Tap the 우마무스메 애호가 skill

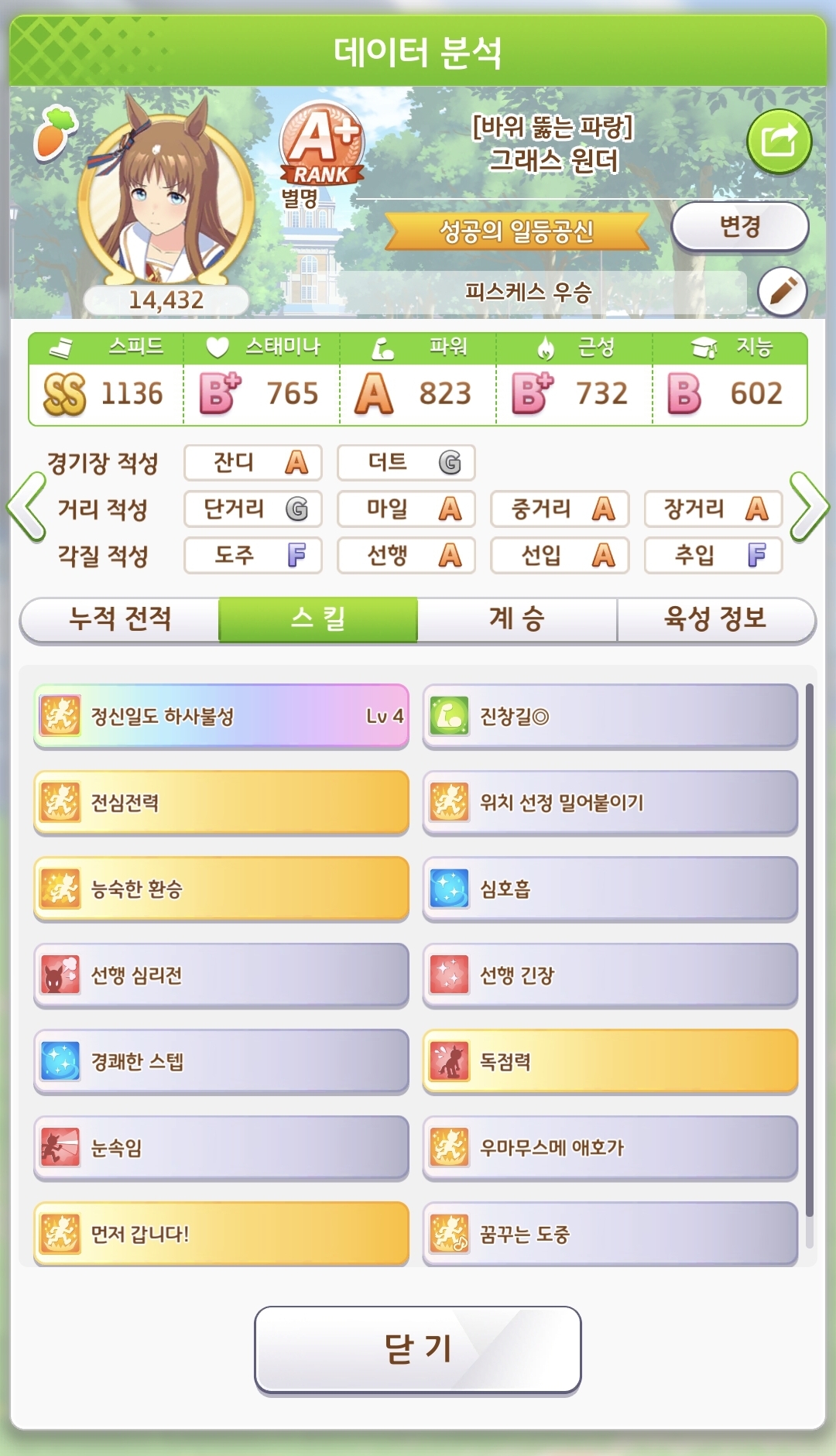coord(610,1147)
